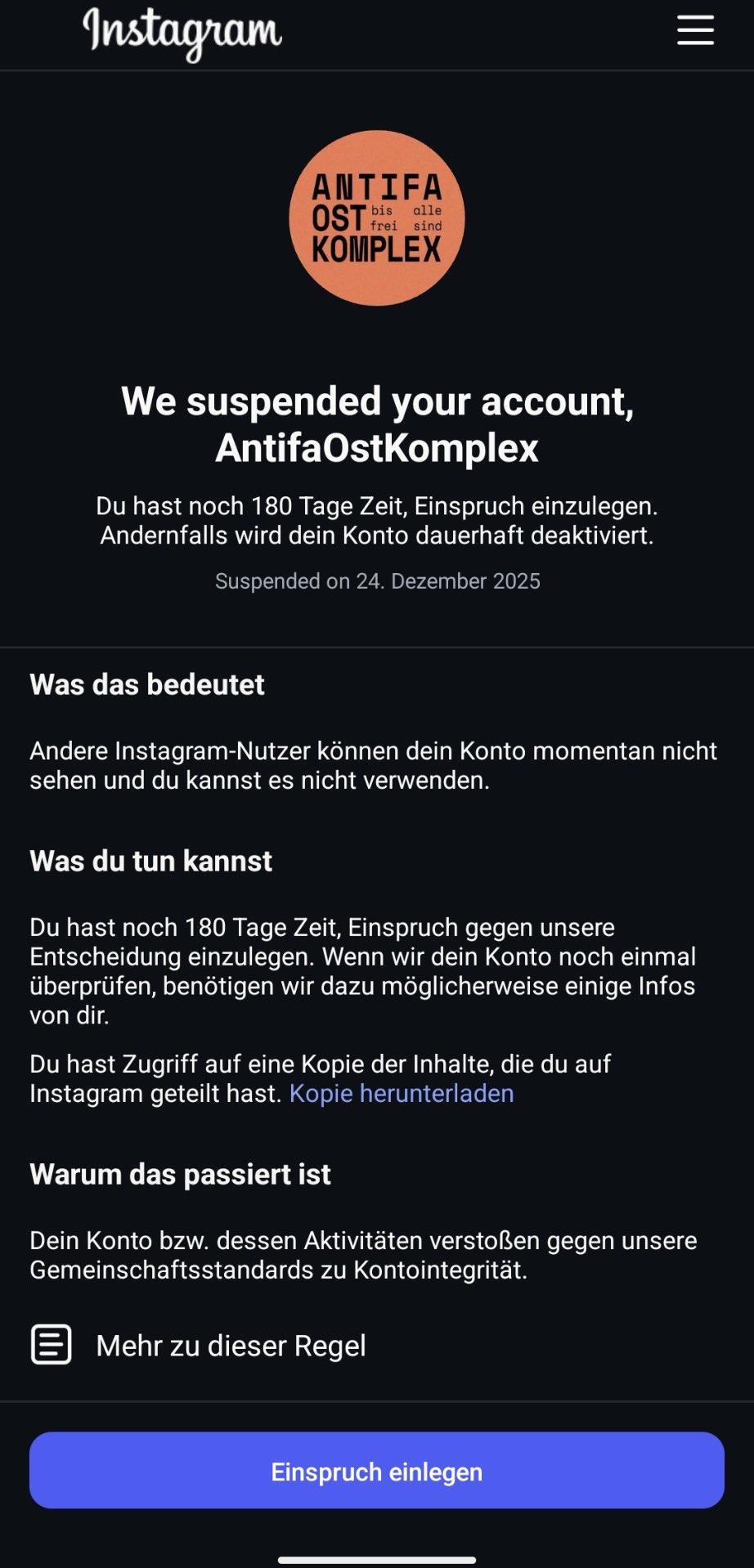Tap Einspruch einlegen button

(x=377, y=1472)
